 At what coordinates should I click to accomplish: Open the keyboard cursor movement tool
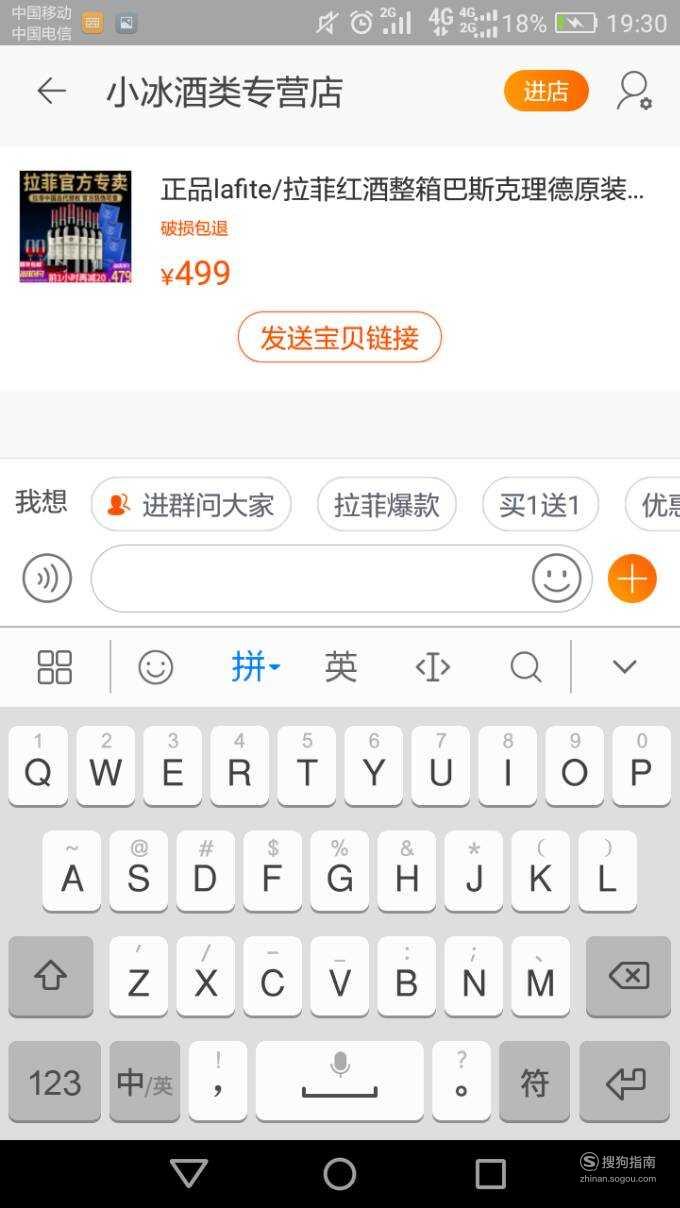coord(432,667)
